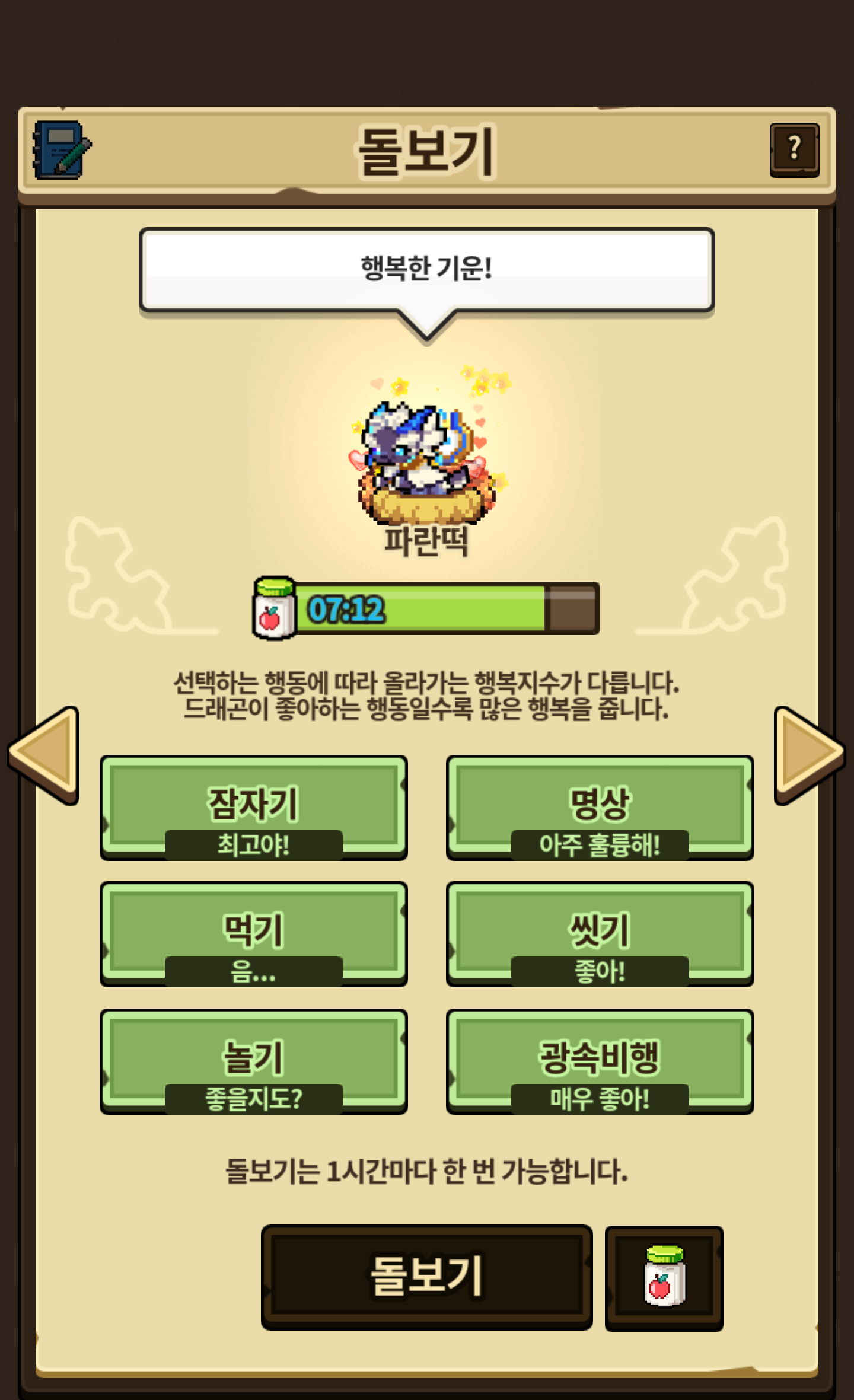Choose the 먹기 action
The width and height of the screenshot is (854, 1400).
click(x=254, y=934)
